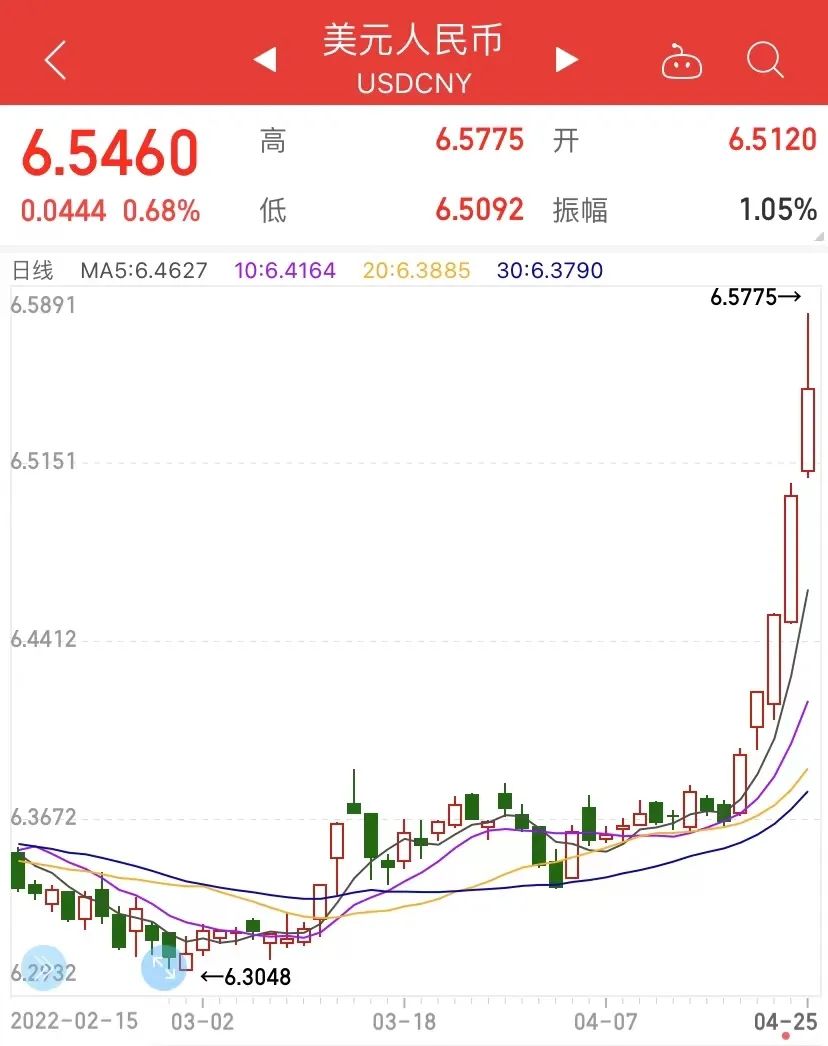The image size is (828, 1046).
Task: Open the search magnifier
Action: pos(765,60)
